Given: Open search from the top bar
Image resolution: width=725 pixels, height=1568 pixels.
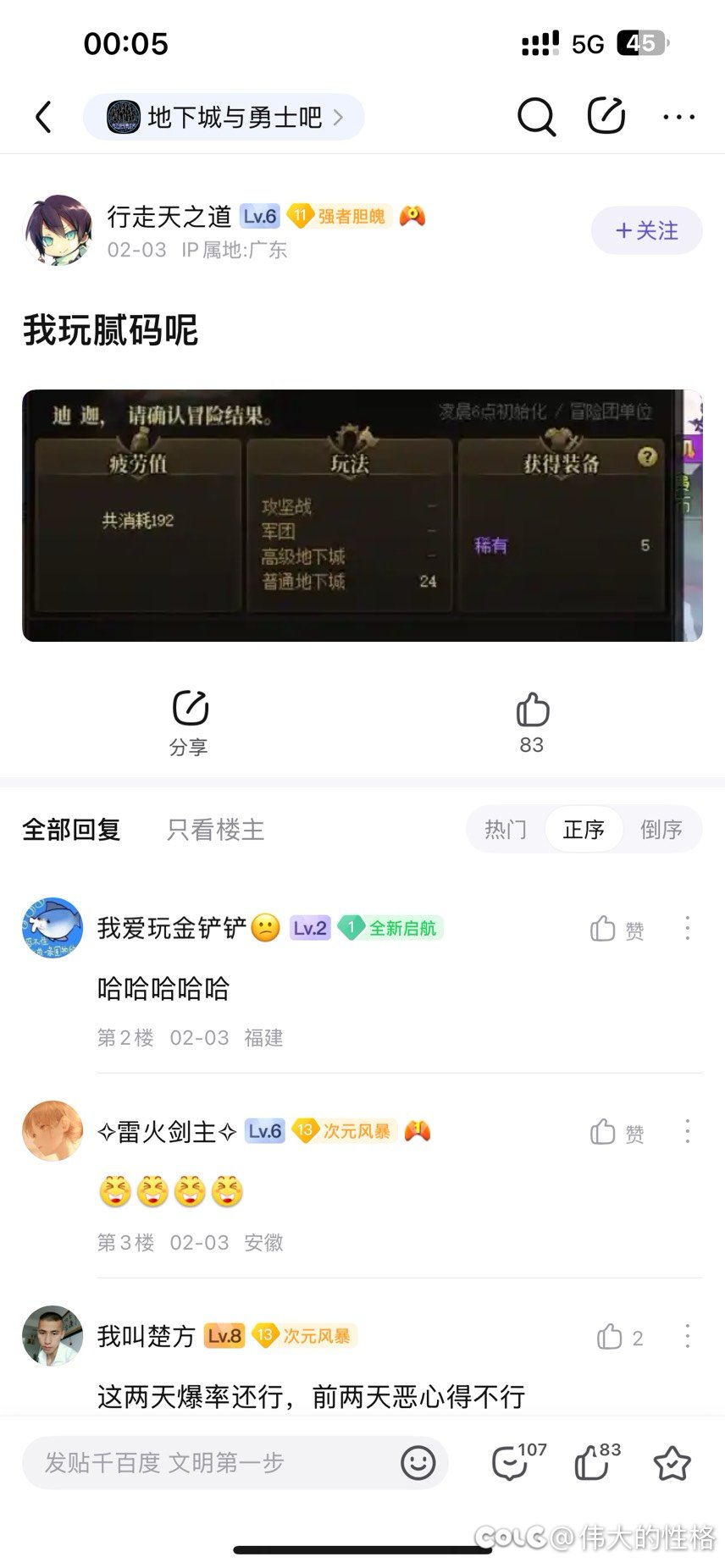Looking at the screenshot, I should (x=536, y=117).
